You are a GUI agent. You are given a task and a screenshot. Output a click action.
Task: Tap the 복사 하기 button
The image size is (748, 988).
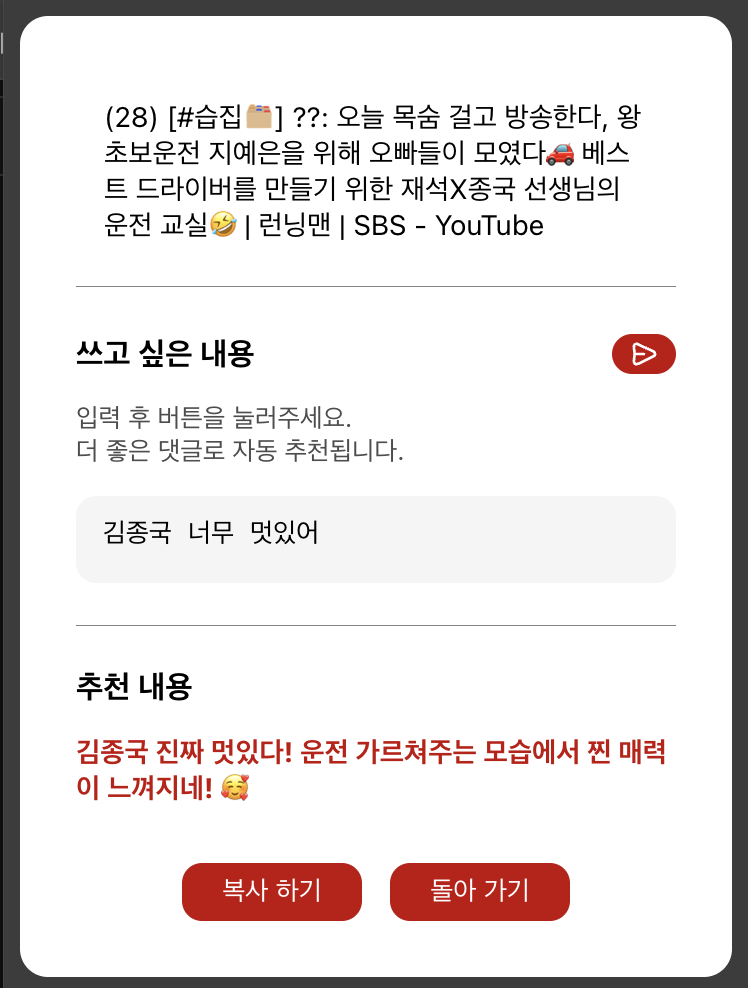click(272, 891)
